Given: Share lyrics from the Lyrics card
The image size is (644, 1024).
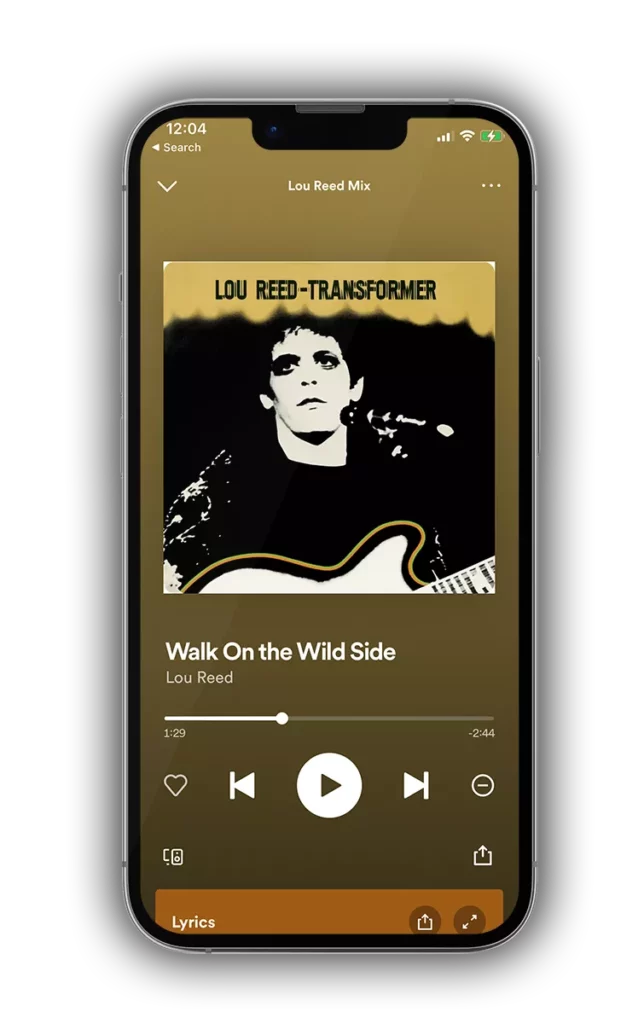Looking at the screenshot, I should tap(425, 922).
